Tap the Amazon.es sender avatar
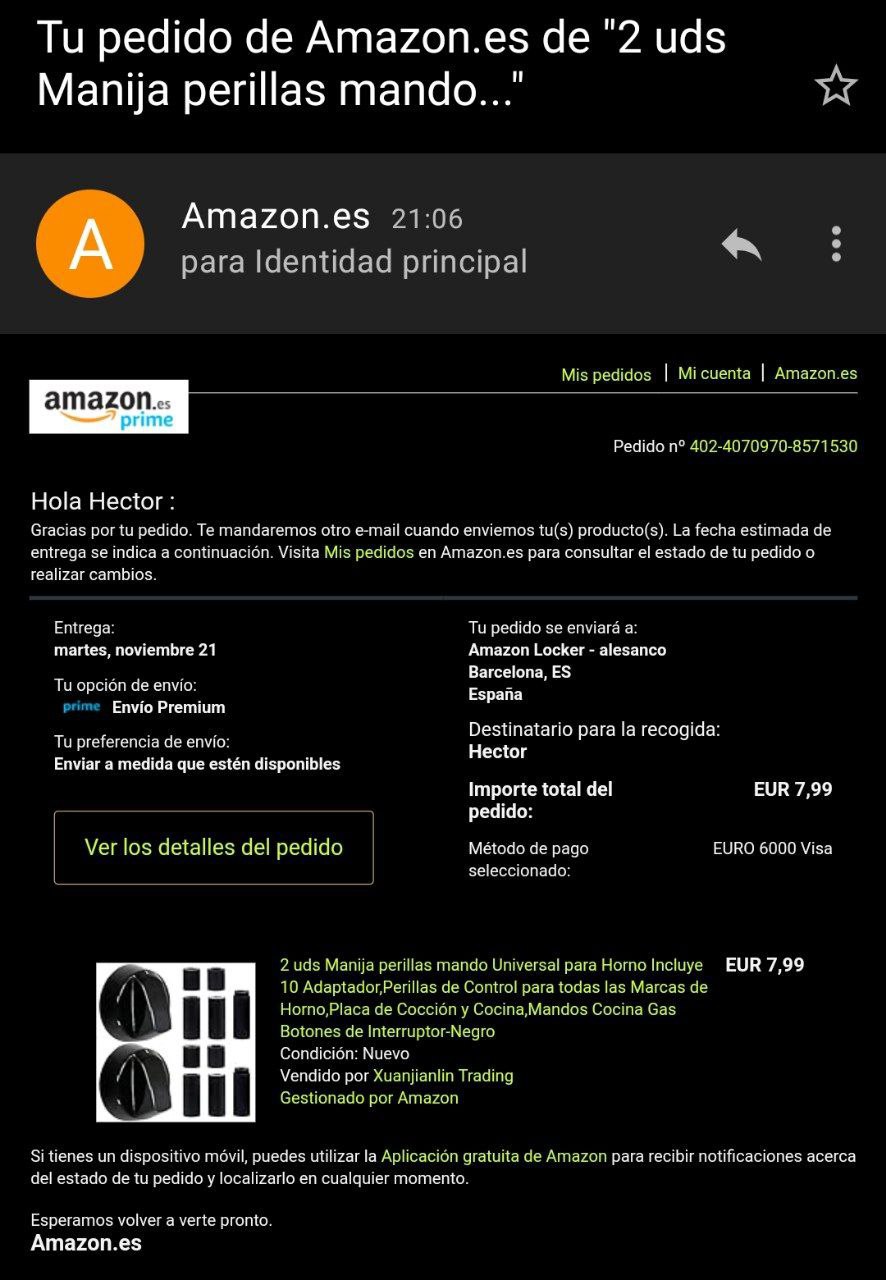This screenshot has height=1280, width=886. [x=90, y=244]
